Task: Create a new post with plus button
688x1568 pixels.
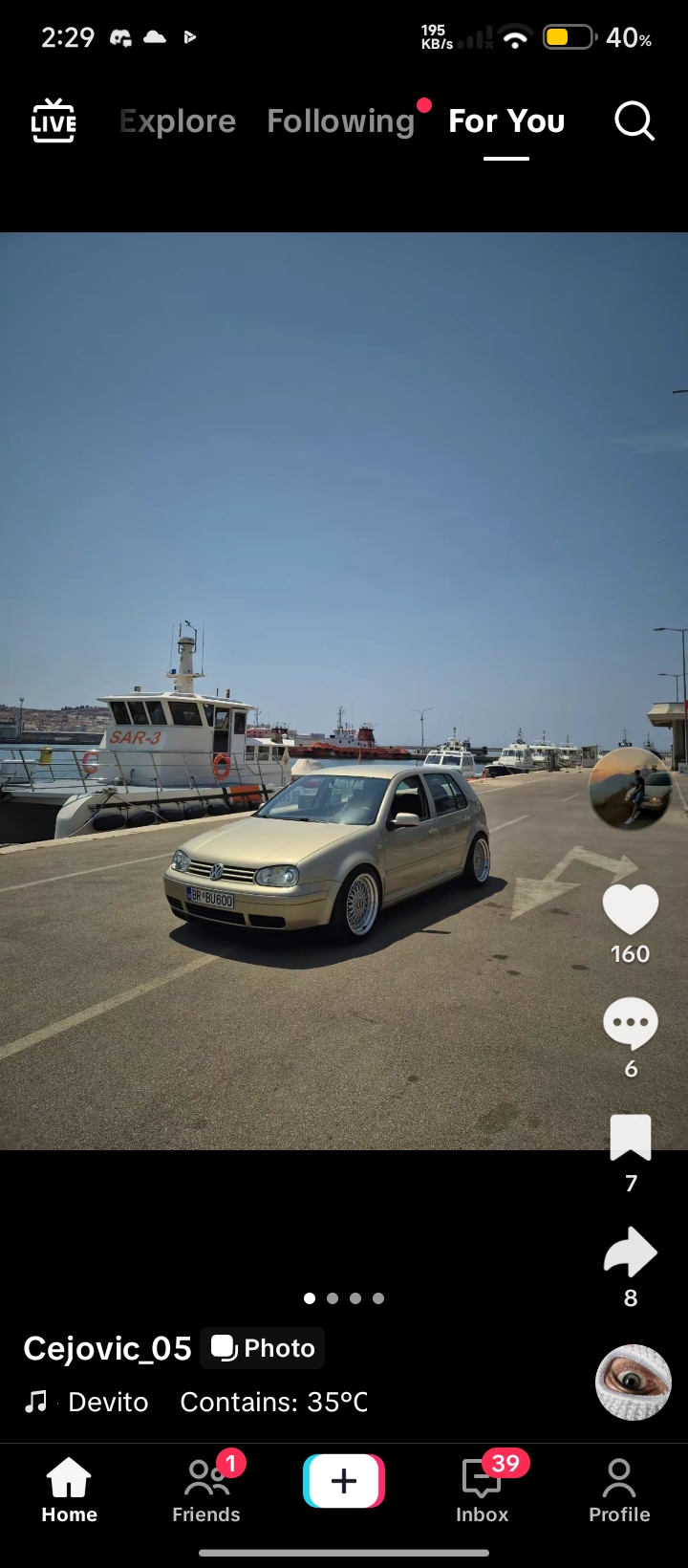Action: click(344, 1481)
